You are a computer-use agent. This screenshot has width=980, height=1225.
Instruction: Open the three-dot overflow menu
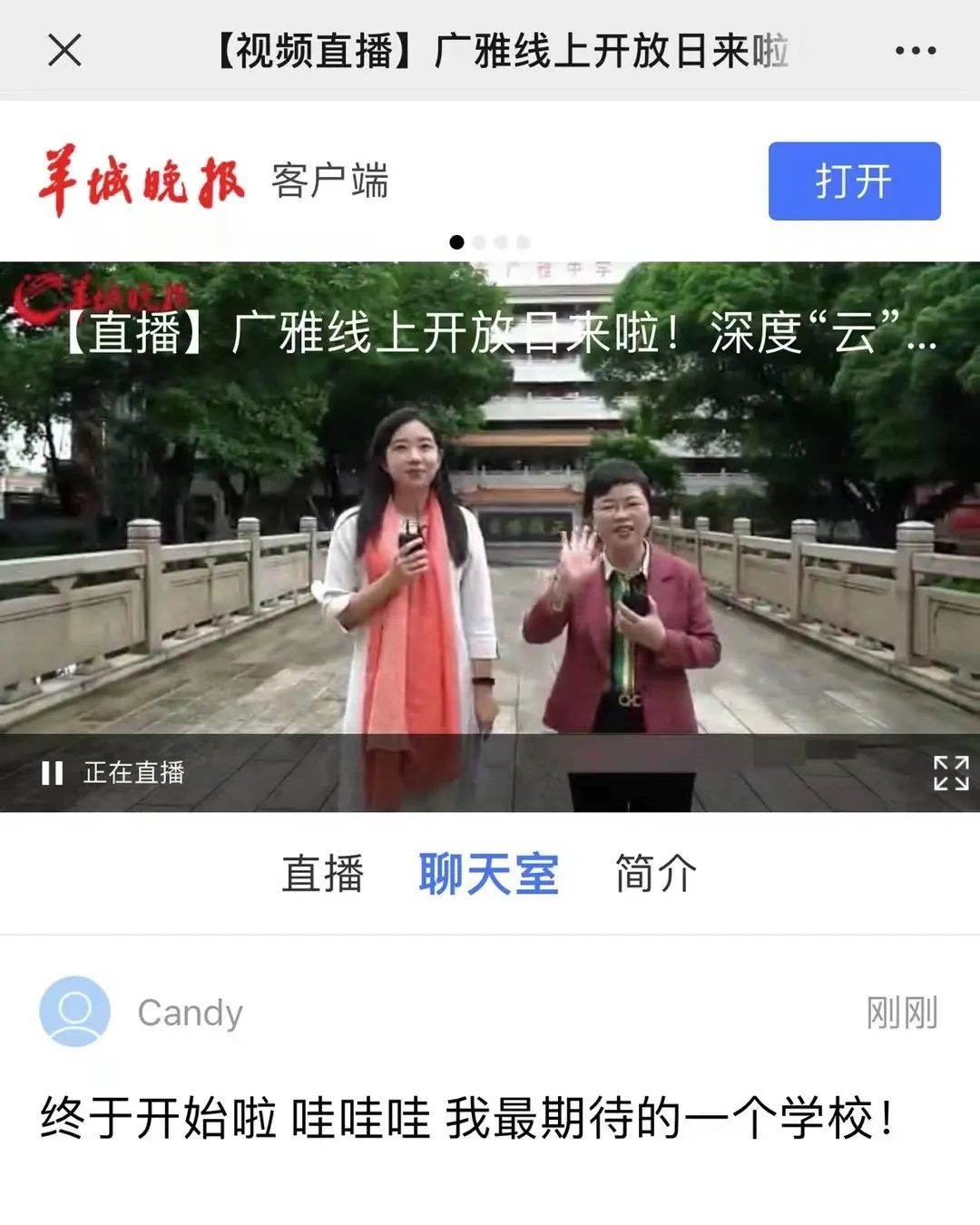(915, 51)
